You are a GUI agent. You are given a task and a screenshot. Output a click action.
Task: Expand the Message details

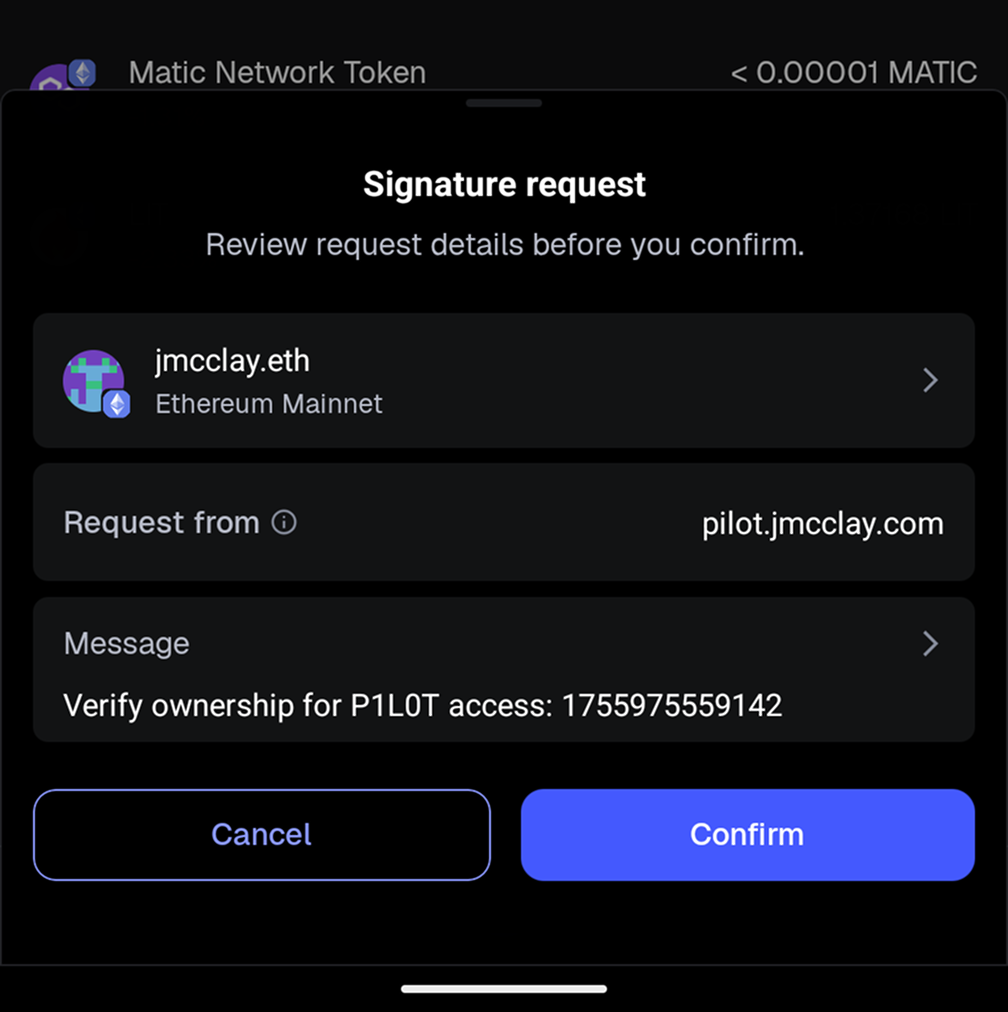[929, 643]
